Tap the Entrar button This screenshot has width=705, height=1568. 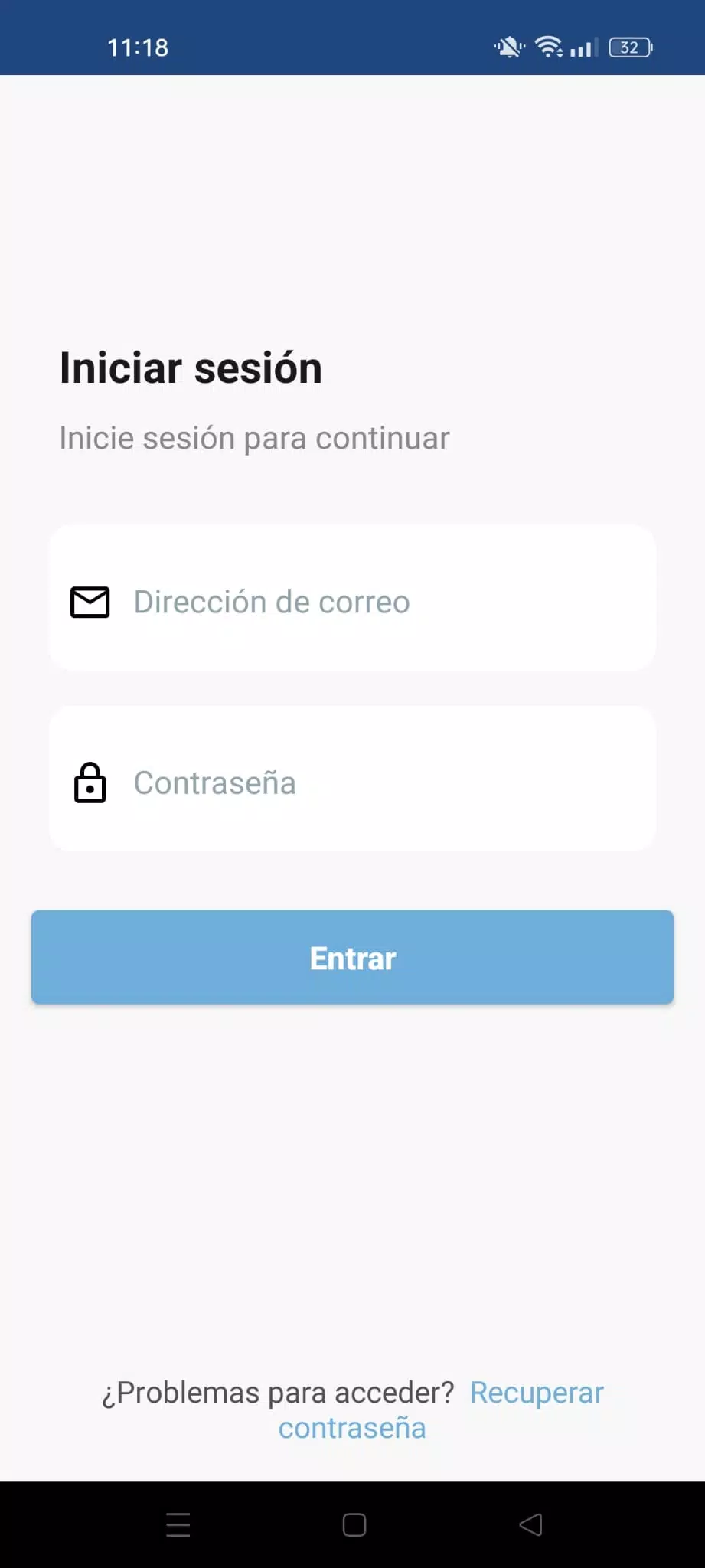pyautogui.click(x=352, y=957)
